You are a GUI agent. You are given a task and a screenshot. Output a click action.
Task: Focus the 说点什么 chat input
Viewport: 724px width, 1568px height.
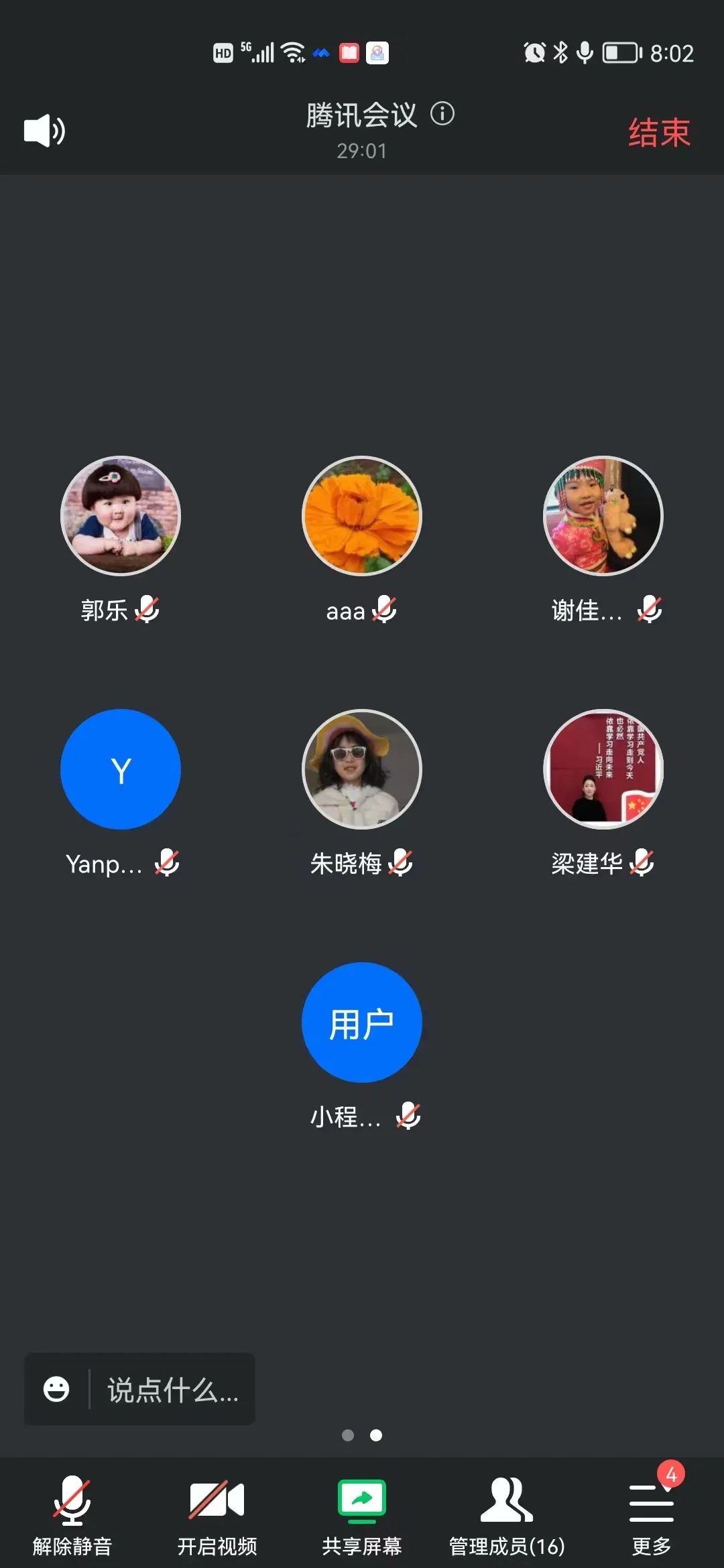pos(173,1389)
